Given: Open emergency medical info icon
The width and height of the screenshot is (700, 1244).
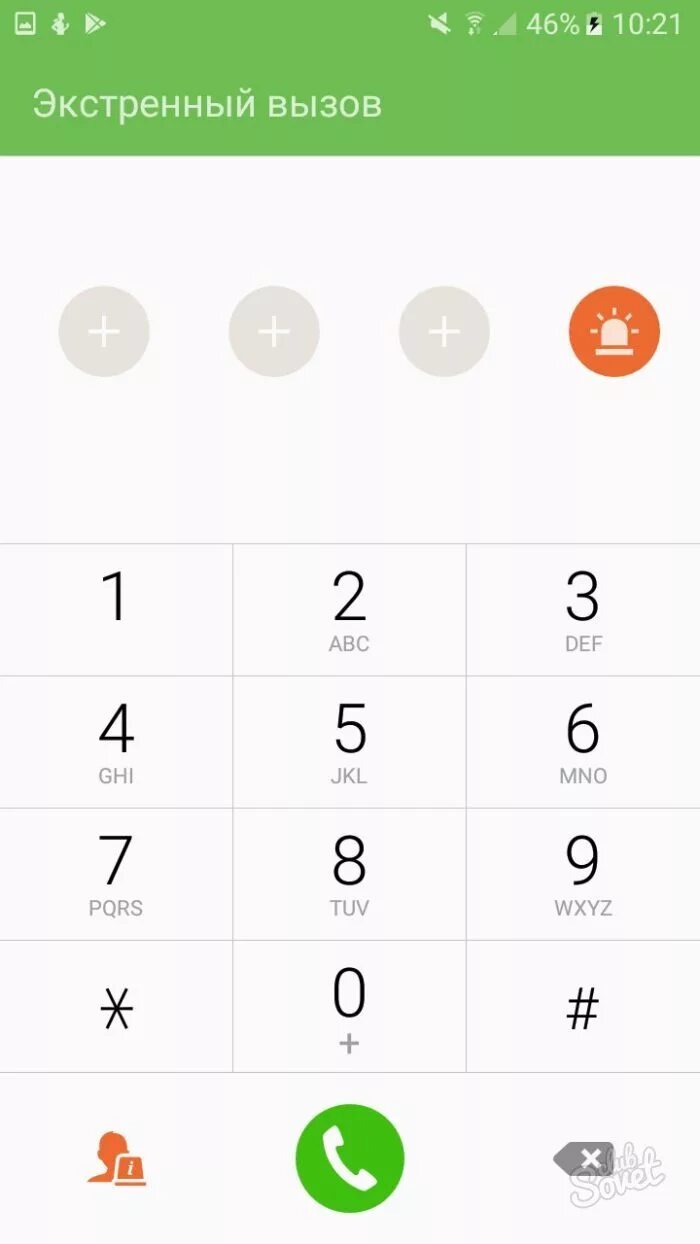Looking at the screenshot, I should tap(117, 1159).
